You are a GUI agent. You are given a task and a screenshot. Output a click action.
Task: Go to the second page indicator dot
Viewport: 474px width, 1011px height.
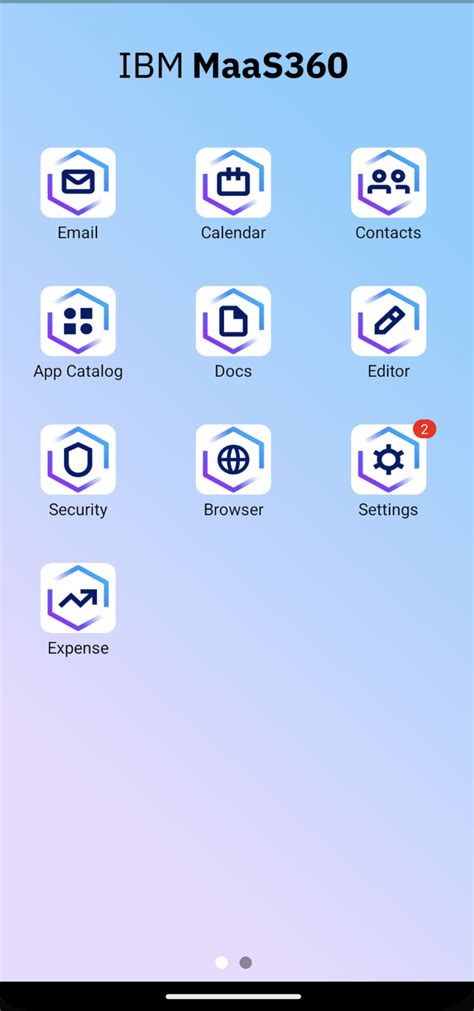point(246,963)
